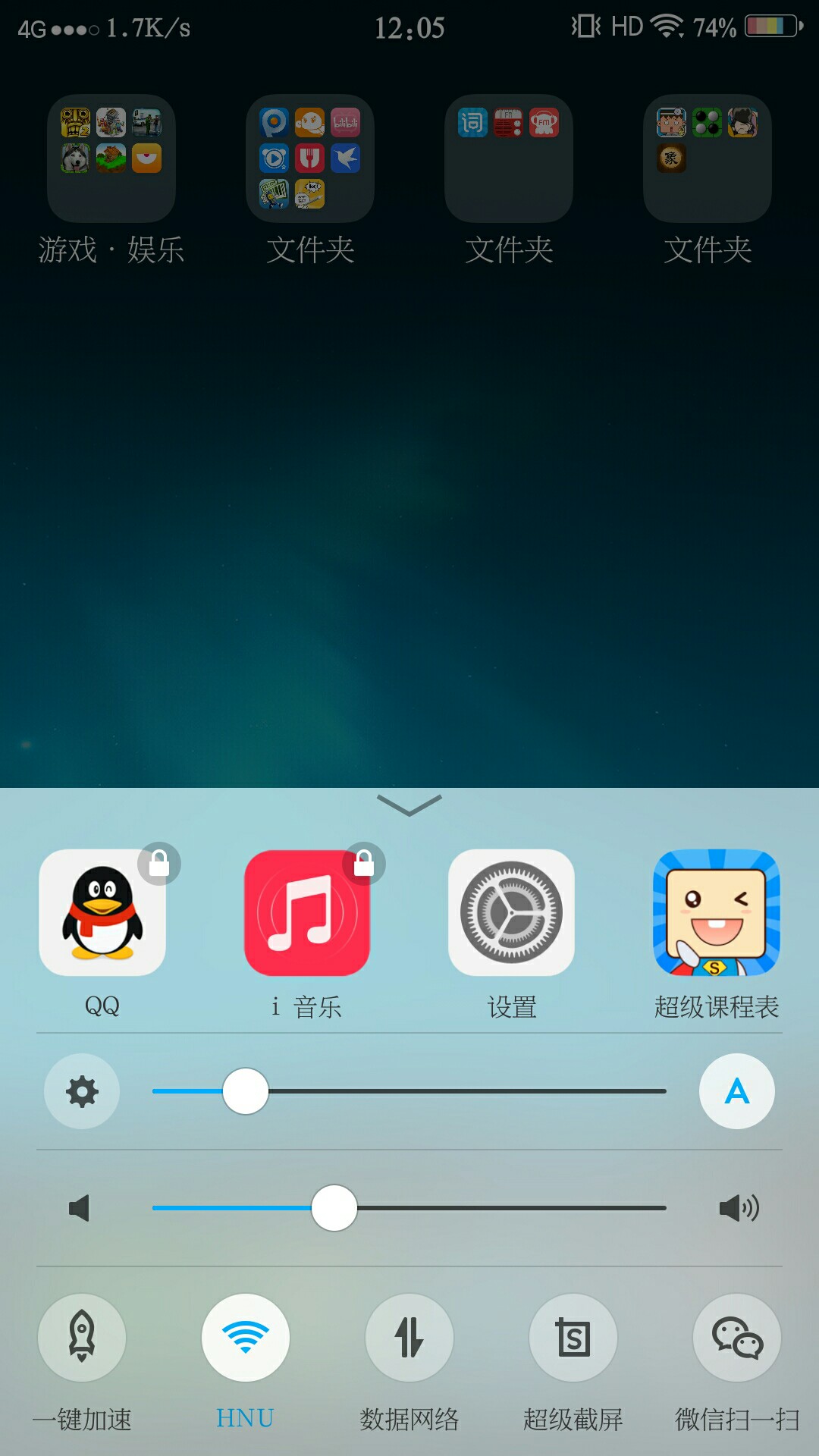Set volume to maximum with loud speaker icon

click(739, 1208)
